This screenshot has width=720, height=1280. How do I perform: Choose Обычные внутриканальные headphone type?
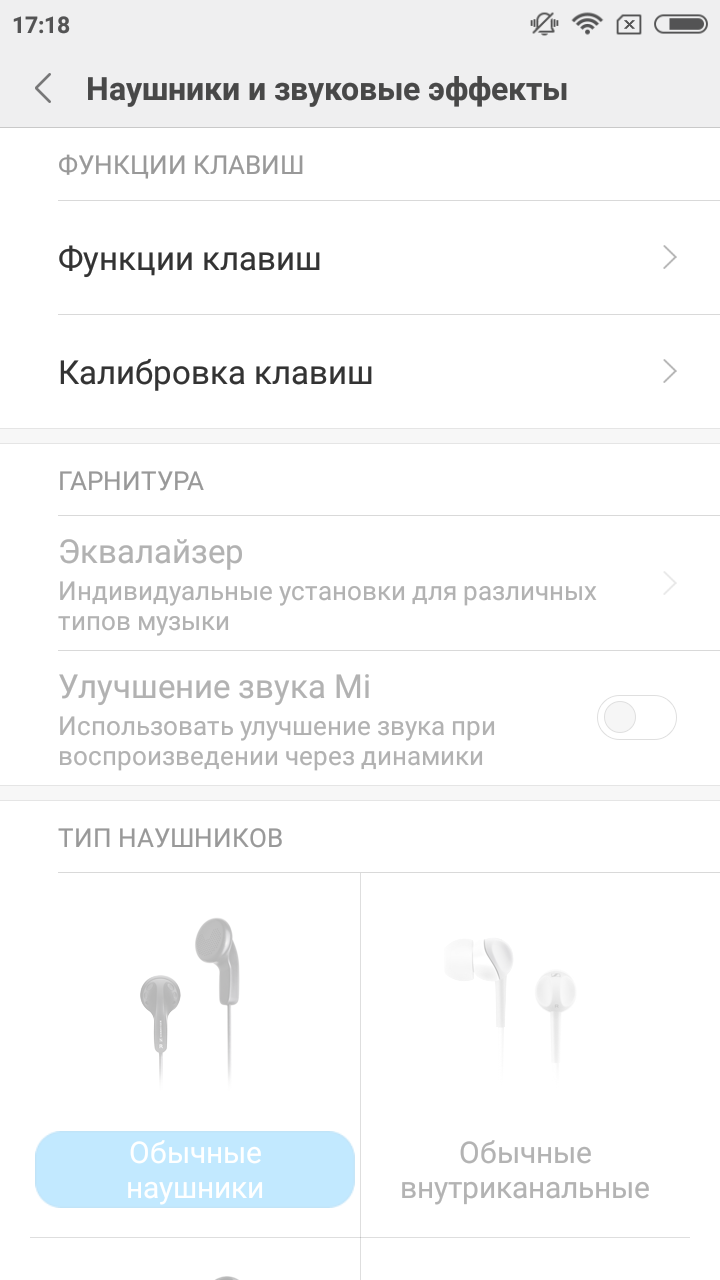pos(525,1055)
